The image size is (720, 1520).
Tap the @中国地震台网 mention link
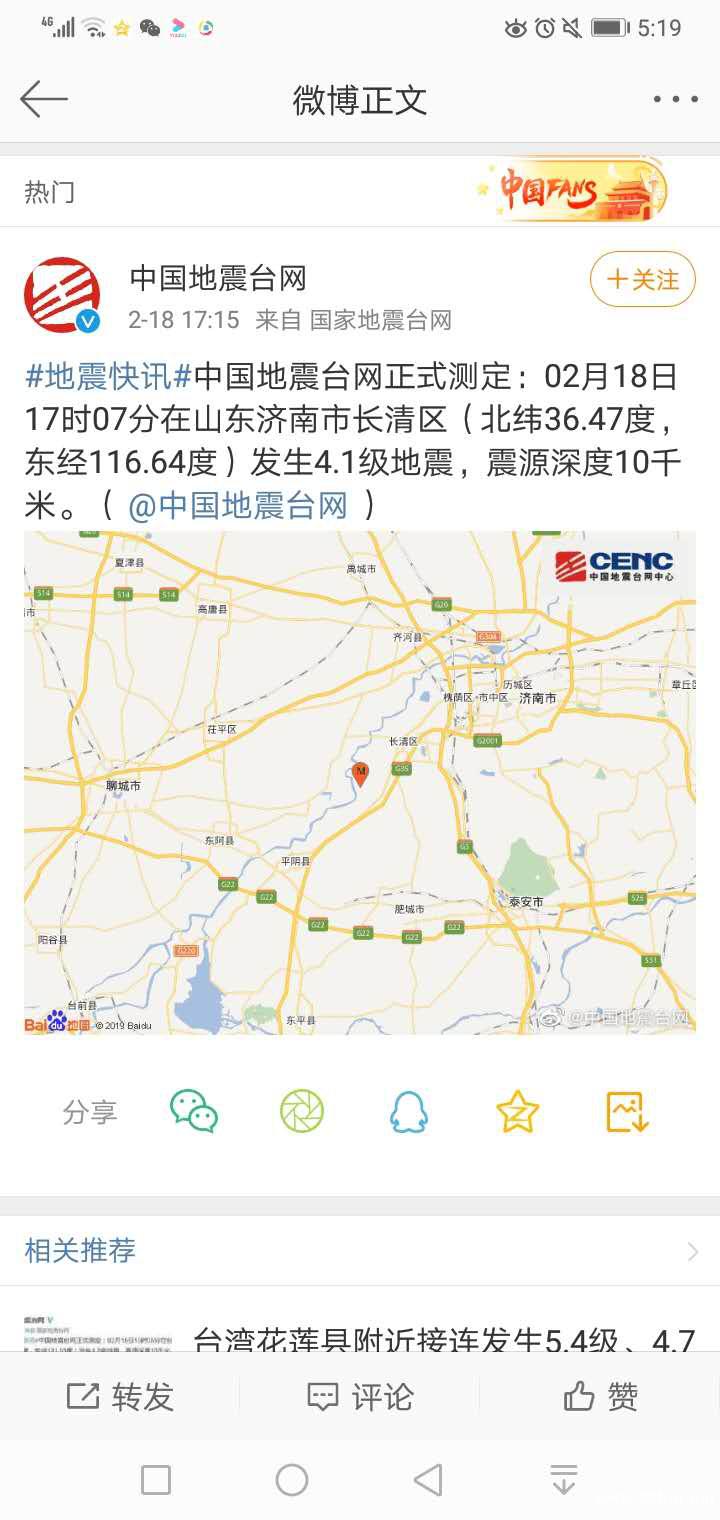point(244,505)
